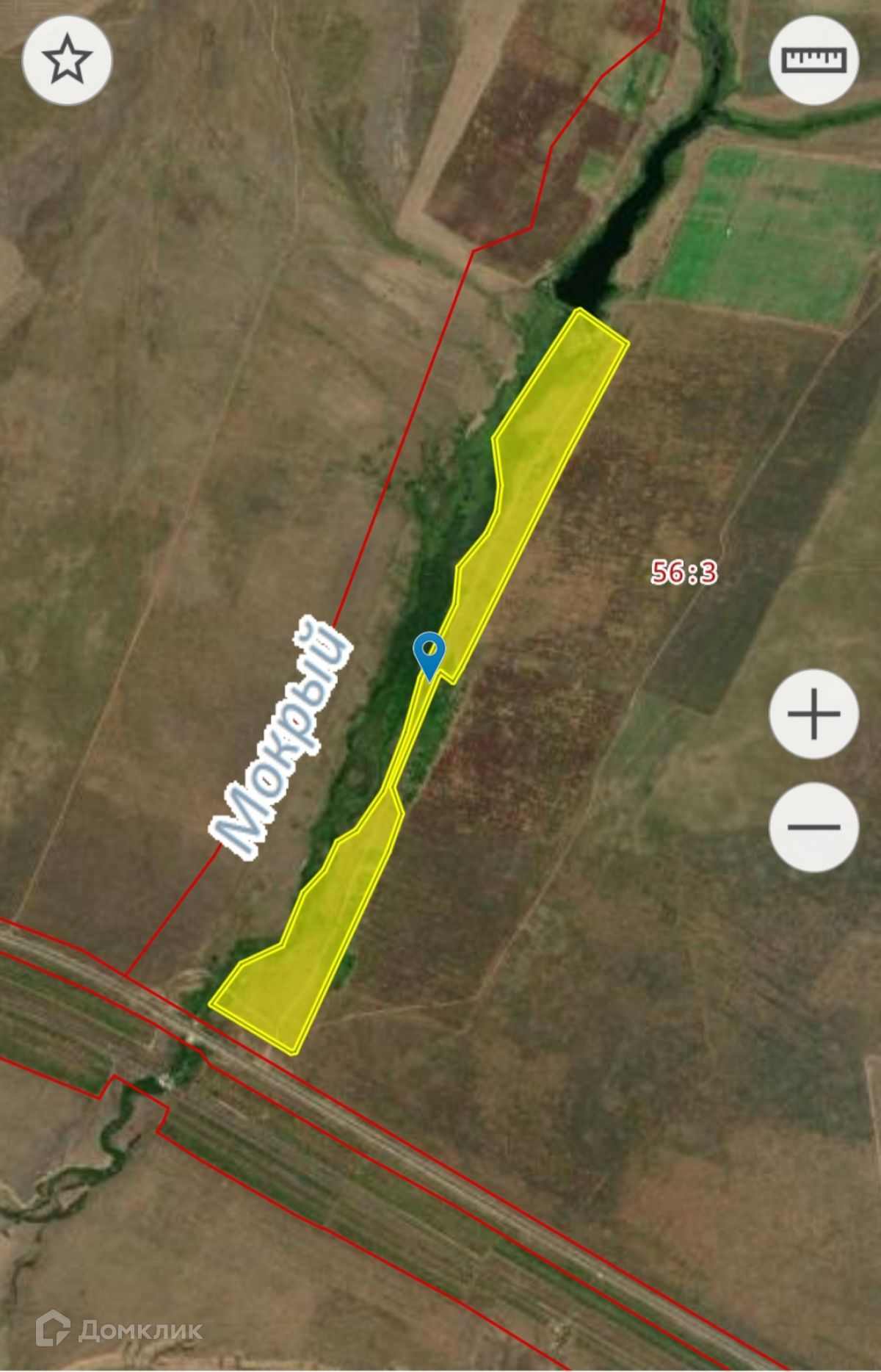This screenshot has height=1372, width=881.
Task: Zoom out of the map
Action: [813, 826]
